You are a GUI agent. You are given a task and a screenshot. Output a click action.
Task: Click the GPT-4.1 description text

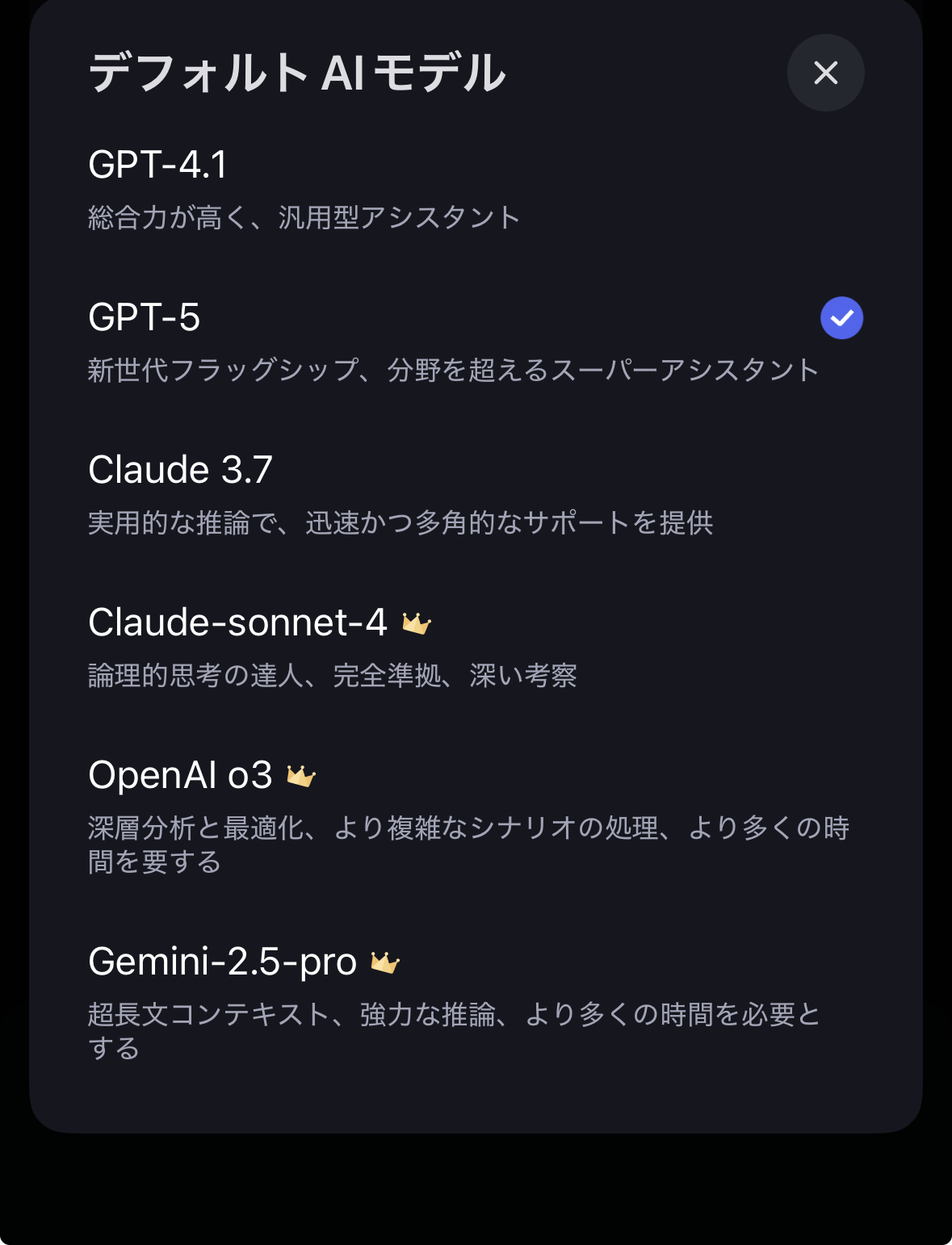point(304,216)
